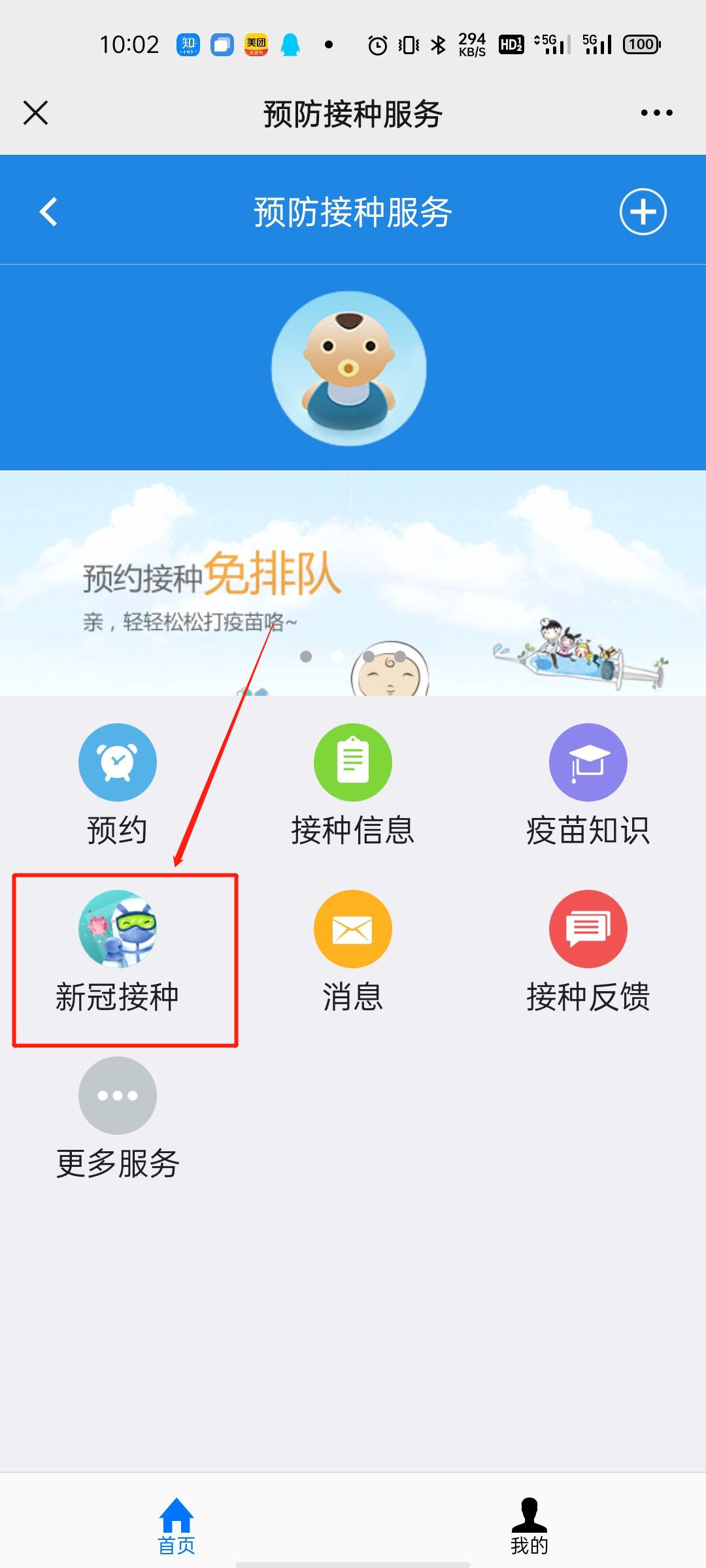Close the mini program with the X icon
Viewport: 706px width, 1568px height.
pos(36,112)
